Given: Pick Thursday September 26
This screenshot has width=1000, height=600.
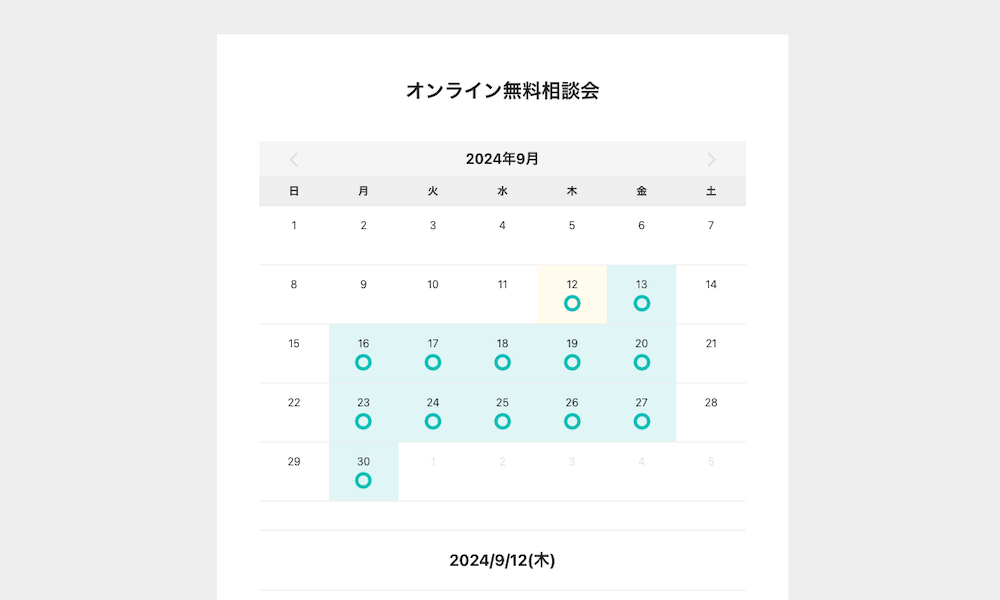Looking at the screenshot, I should (x=572, y=412).
